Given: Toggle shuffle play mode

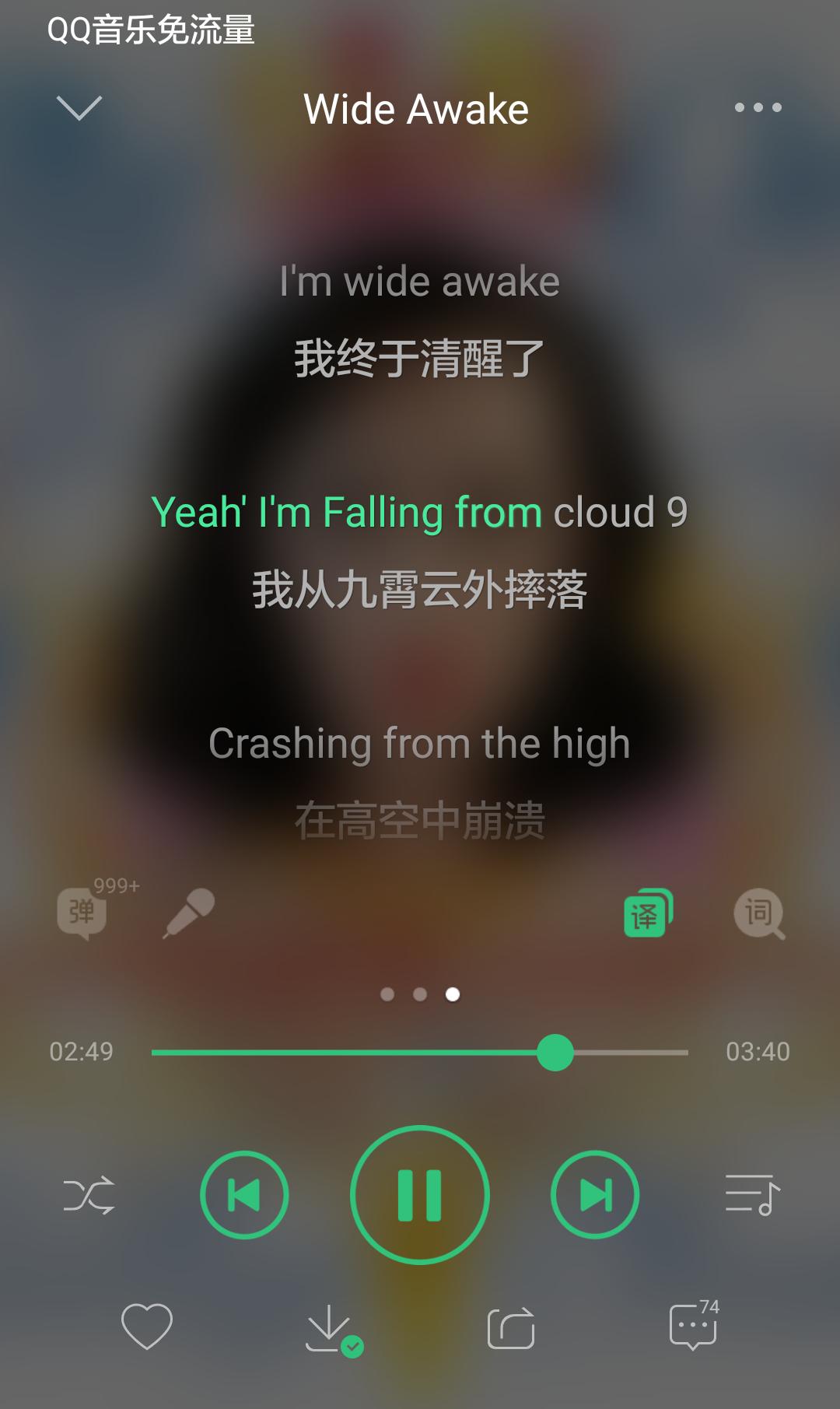Looking at the screenshot, I should [88, 1196].
